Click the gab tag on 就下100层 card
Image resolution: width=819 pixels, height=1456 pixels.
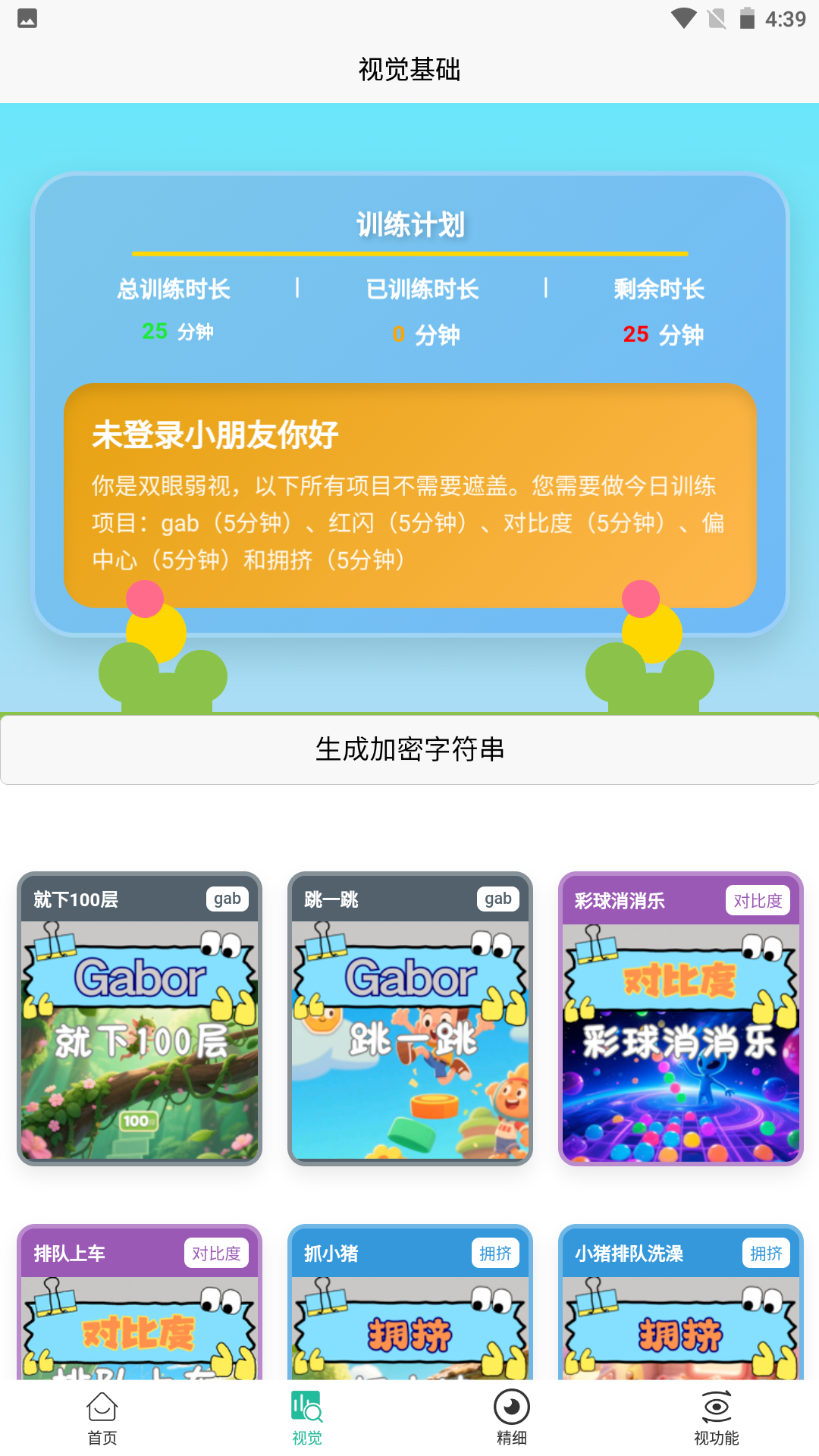[227, 899]
